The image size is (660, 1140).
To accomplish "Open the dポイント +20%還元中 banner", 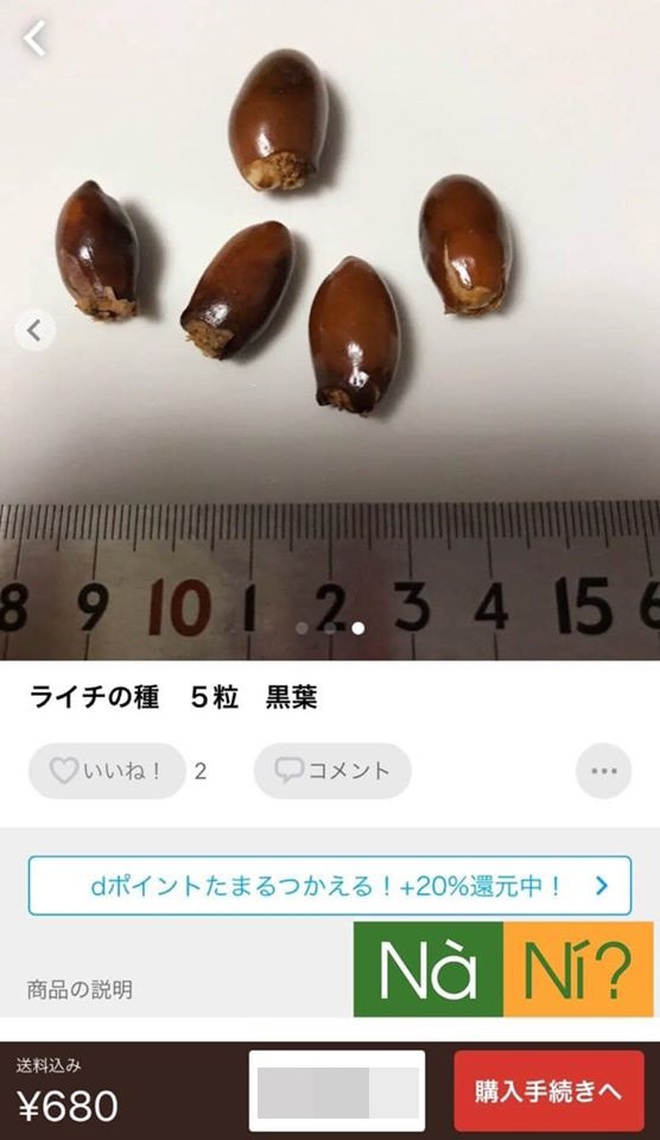I will pyautogui.click(x=330, y=885).
